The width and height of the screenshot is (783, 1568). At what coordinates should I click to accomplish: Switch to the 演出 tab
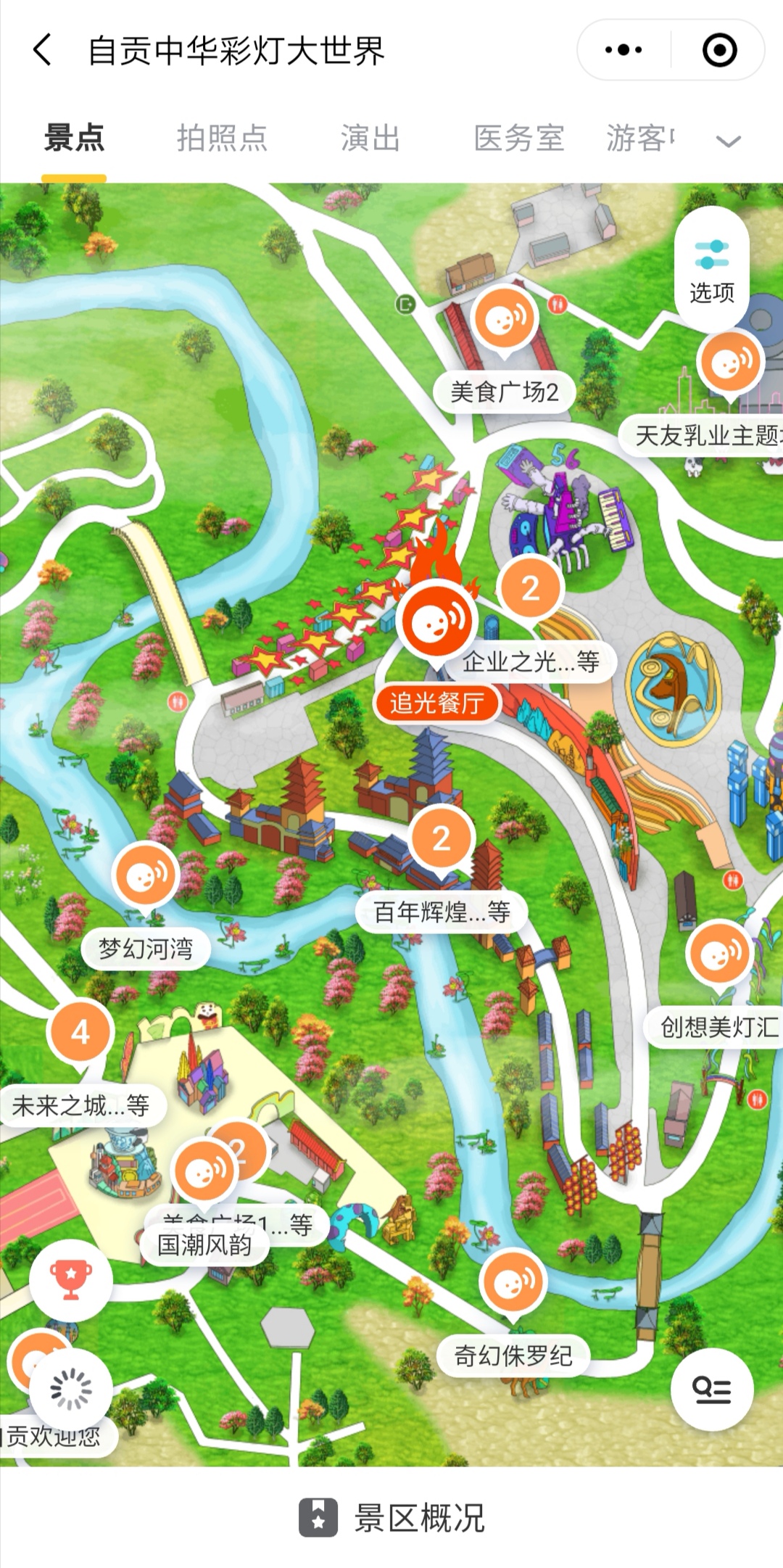pos(370,138)
